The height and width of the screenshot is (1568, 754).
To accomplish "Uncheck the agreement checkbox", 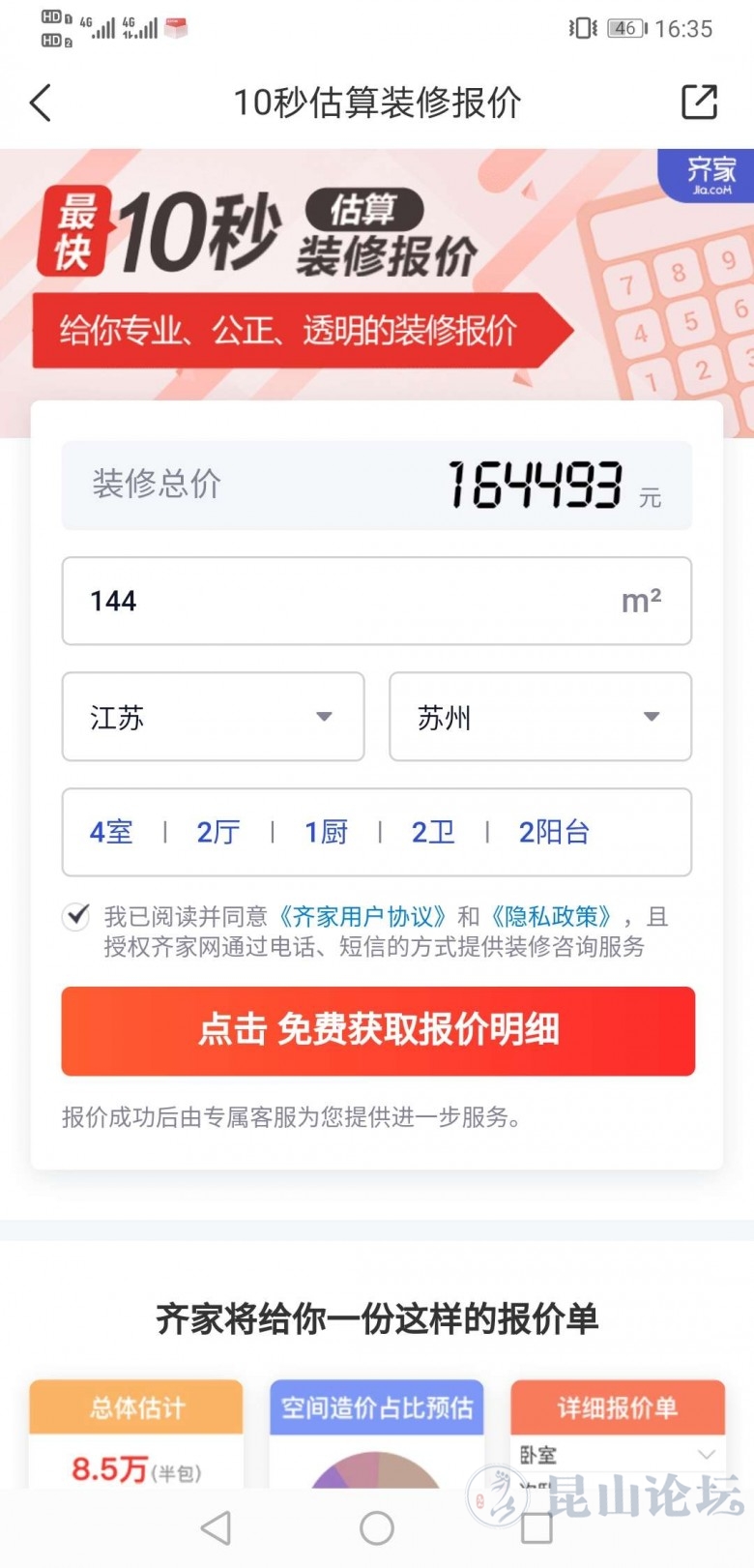I will pos(76,916).
